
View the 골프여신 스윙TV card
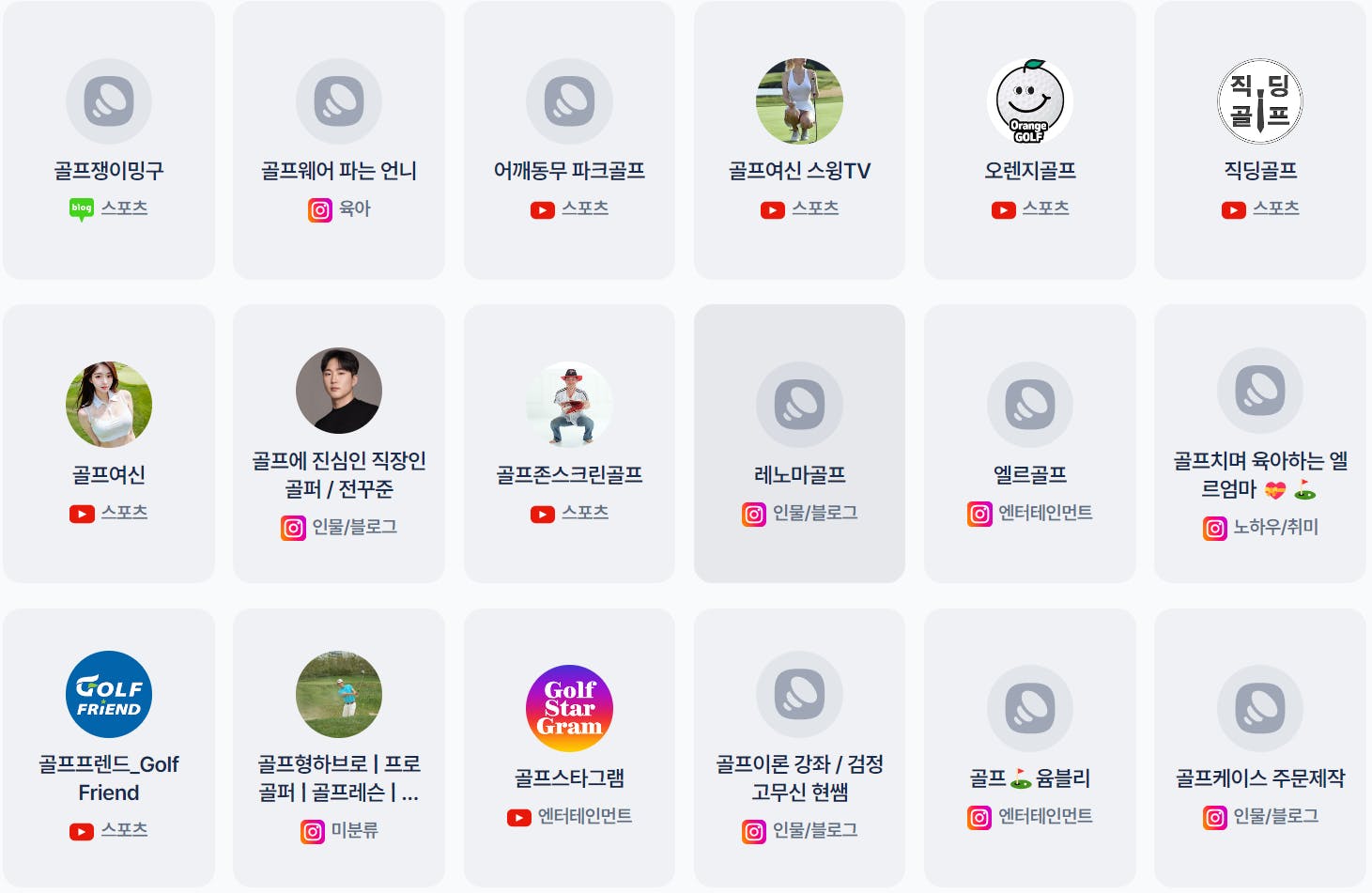pyautogui.click(x=799, y=141)
